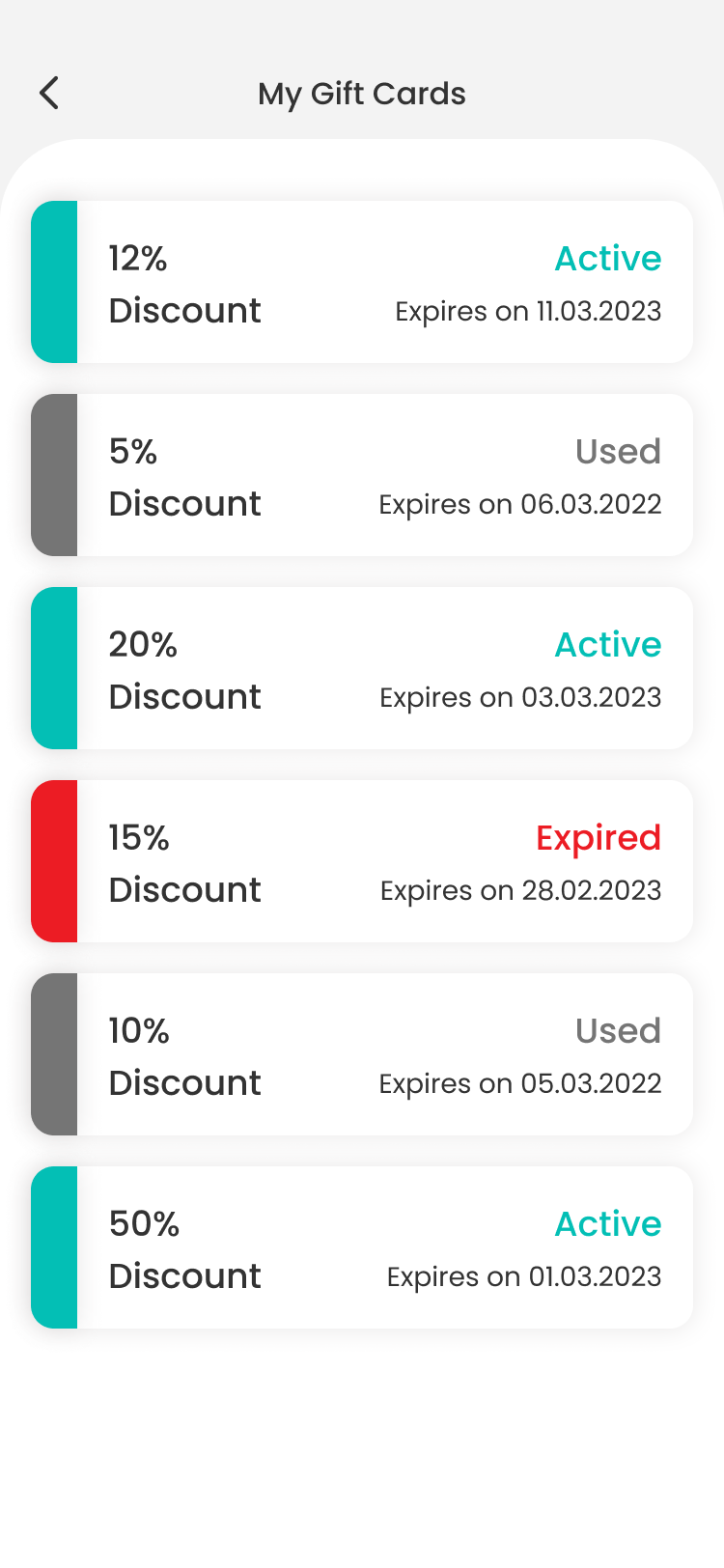Image resolution: width=724 pixels, height=1568 pixels.
Task: Open the 12% Discount gift card
Action: (362, 282)
